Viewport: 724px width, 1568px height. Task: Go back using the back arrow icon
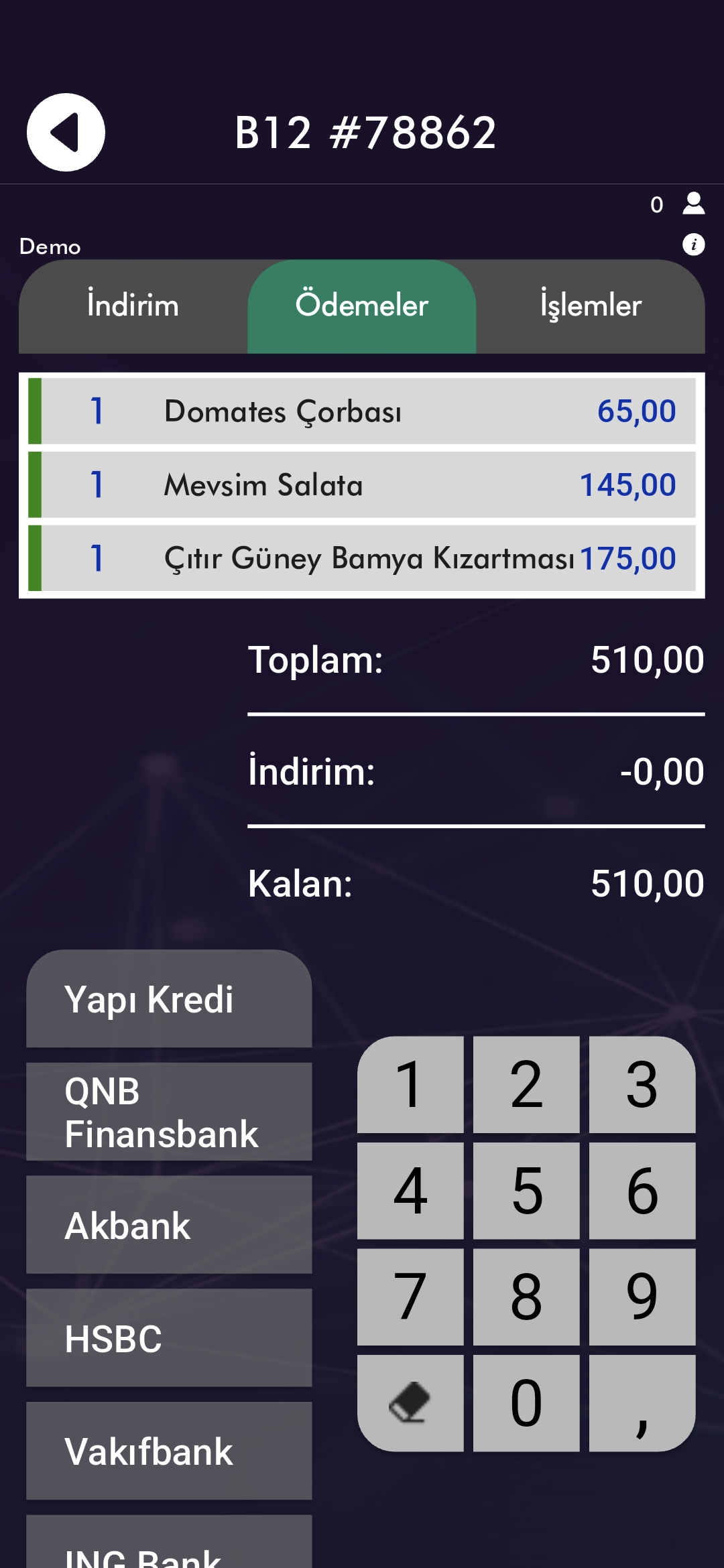coord(65,131)
